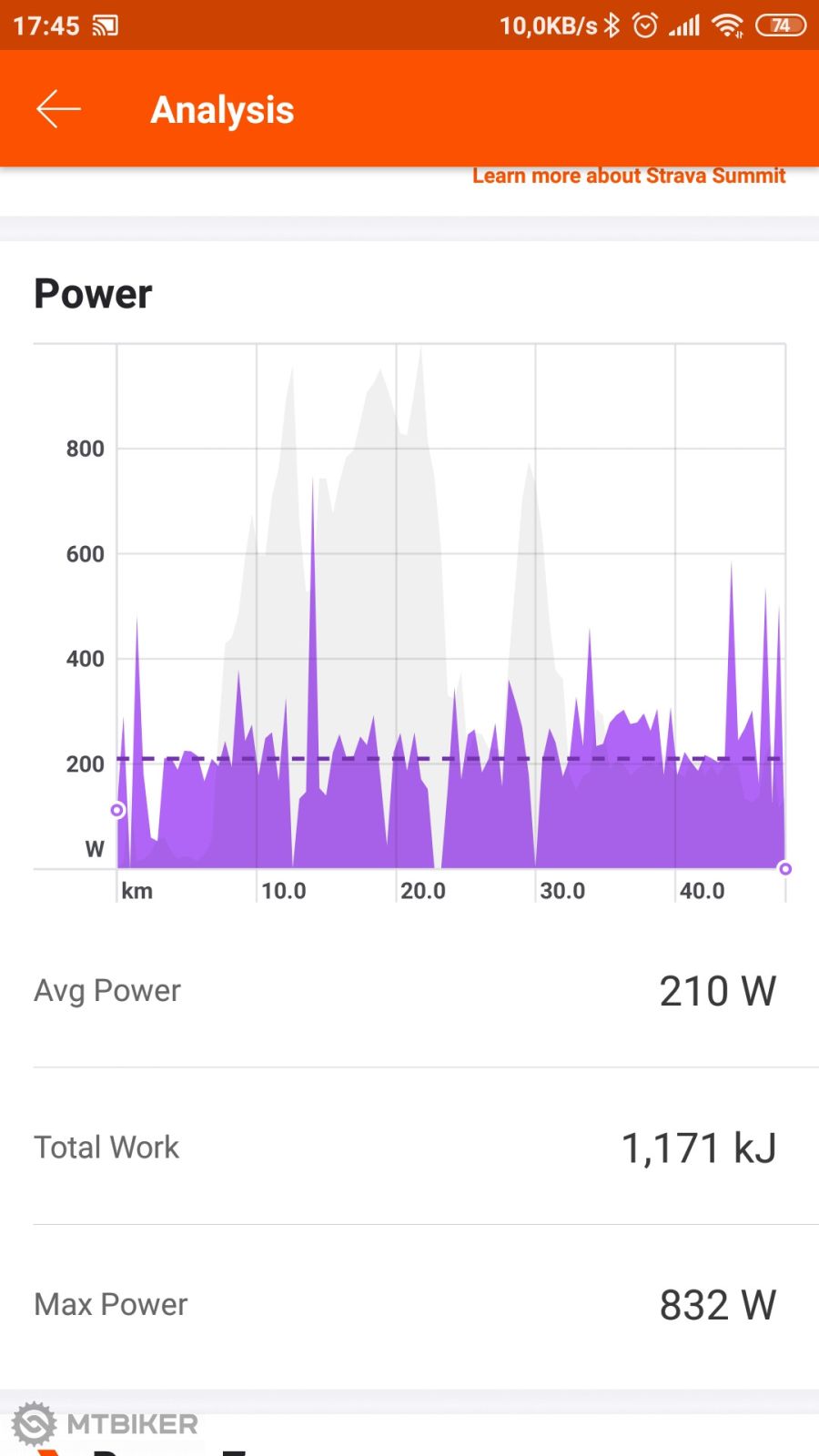This screenshot has height=1456, width=819.
Task: Tap the Analysis header title
Action: pyautogui.click(x=222, y=108)
